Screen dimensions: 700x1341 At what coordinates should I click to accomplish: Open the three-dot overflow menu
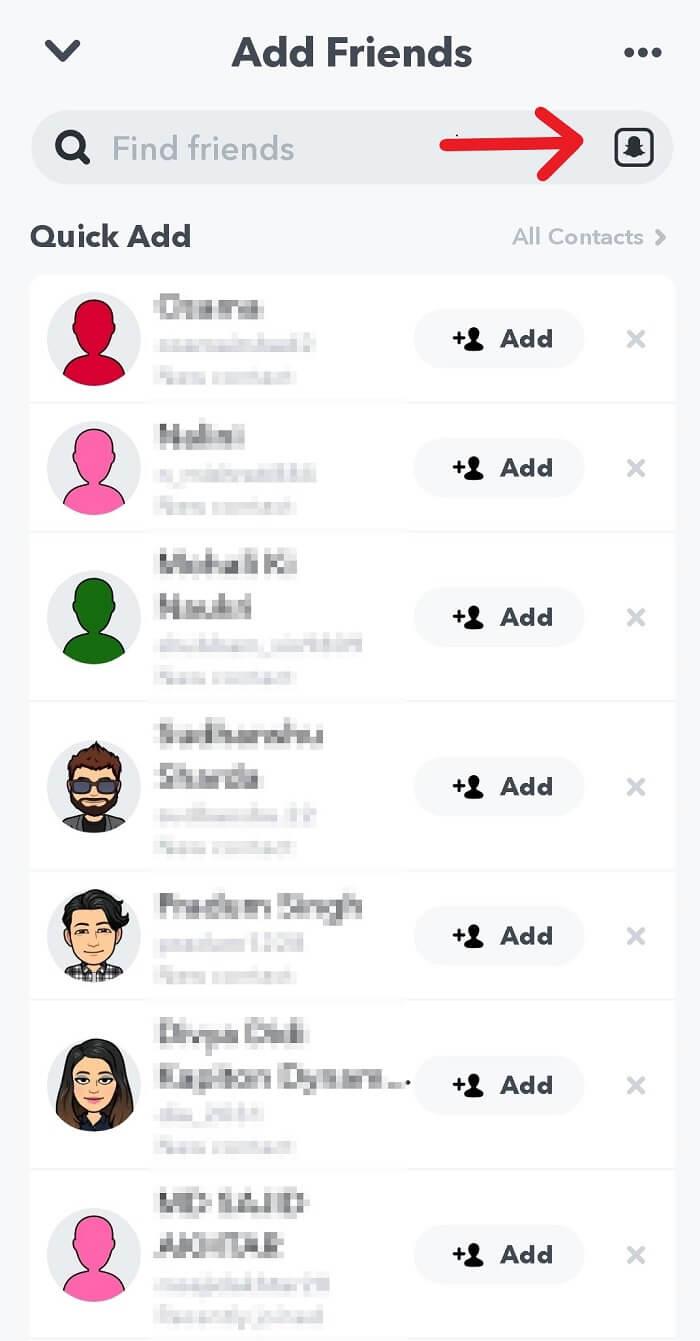coord(641,52)
